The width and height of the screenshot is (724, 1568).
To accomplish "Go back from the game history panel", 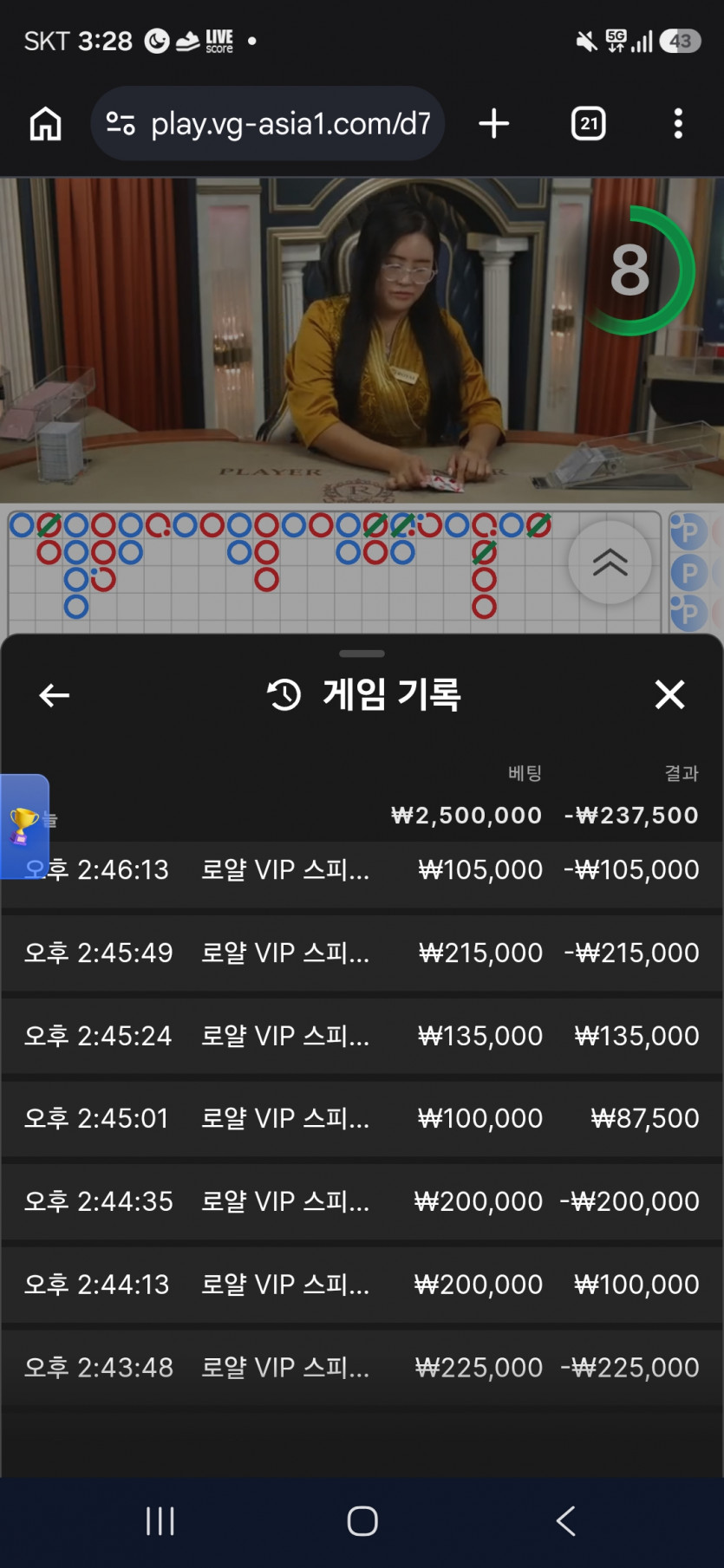I will [54, 695].
